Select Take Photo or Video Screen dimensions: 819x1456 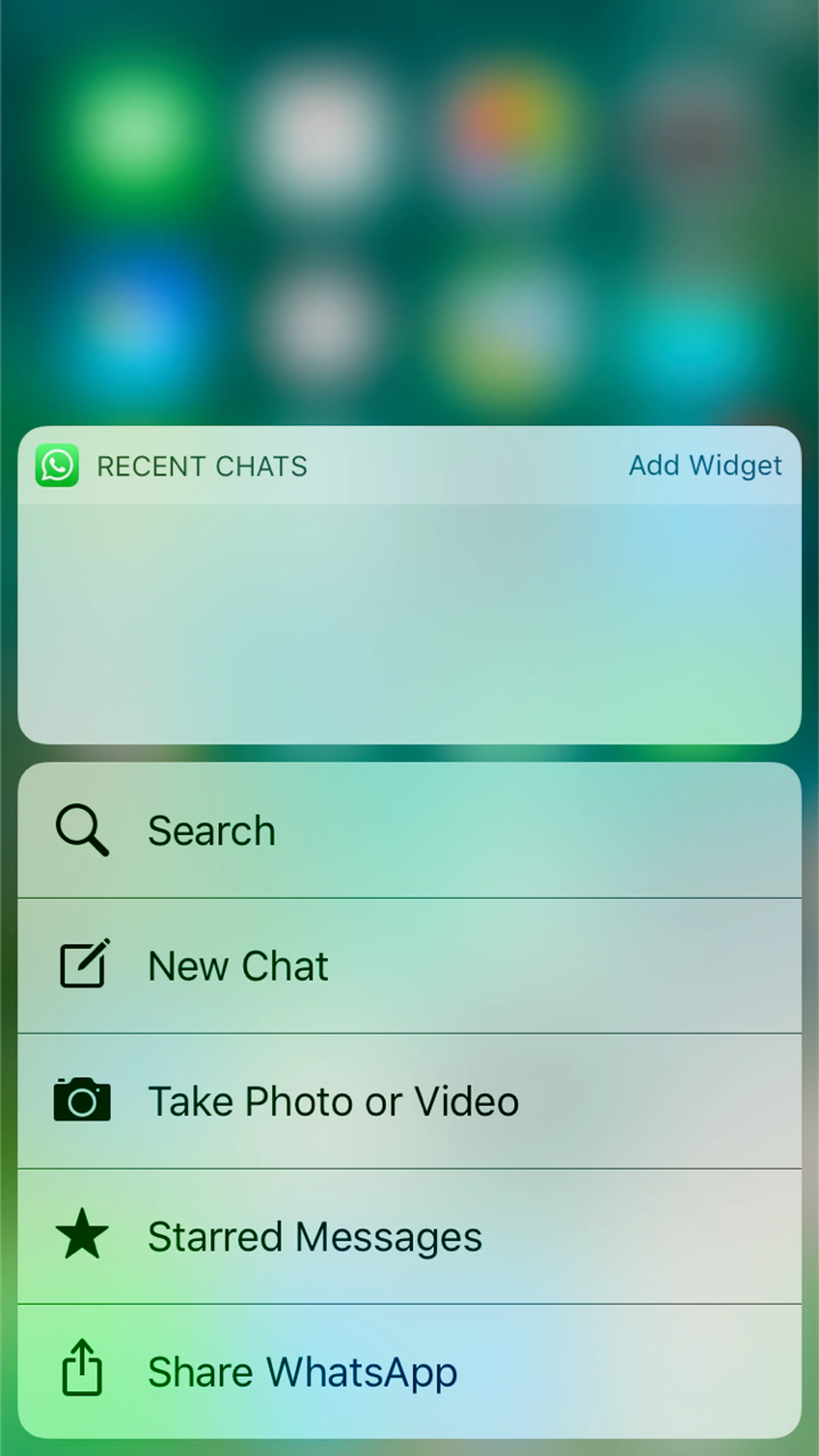pyautogui.click(x=332, y=1101)
